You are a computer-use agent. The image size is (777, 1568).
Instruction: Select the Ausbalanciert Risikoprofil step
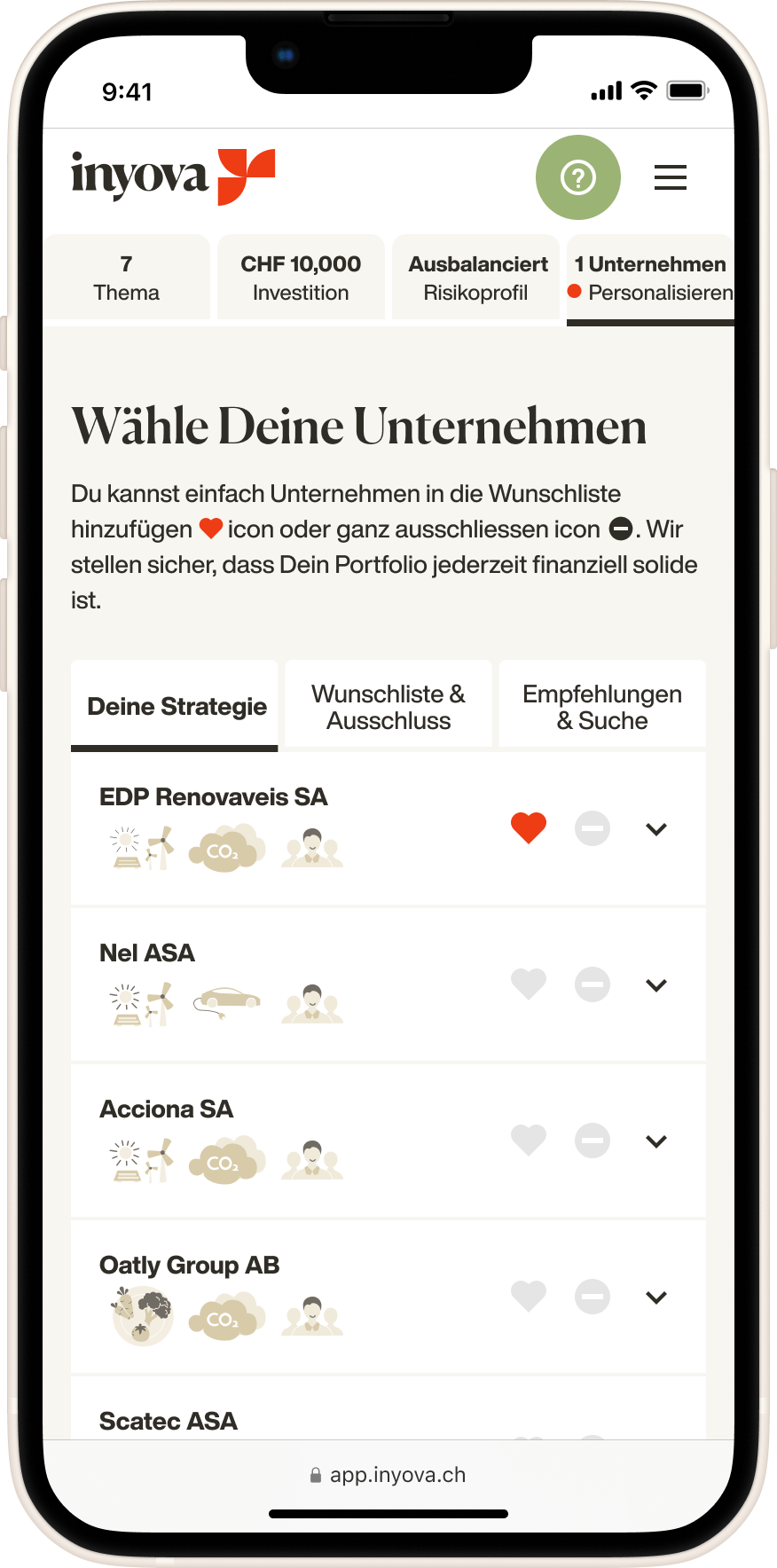pos(476,278)
